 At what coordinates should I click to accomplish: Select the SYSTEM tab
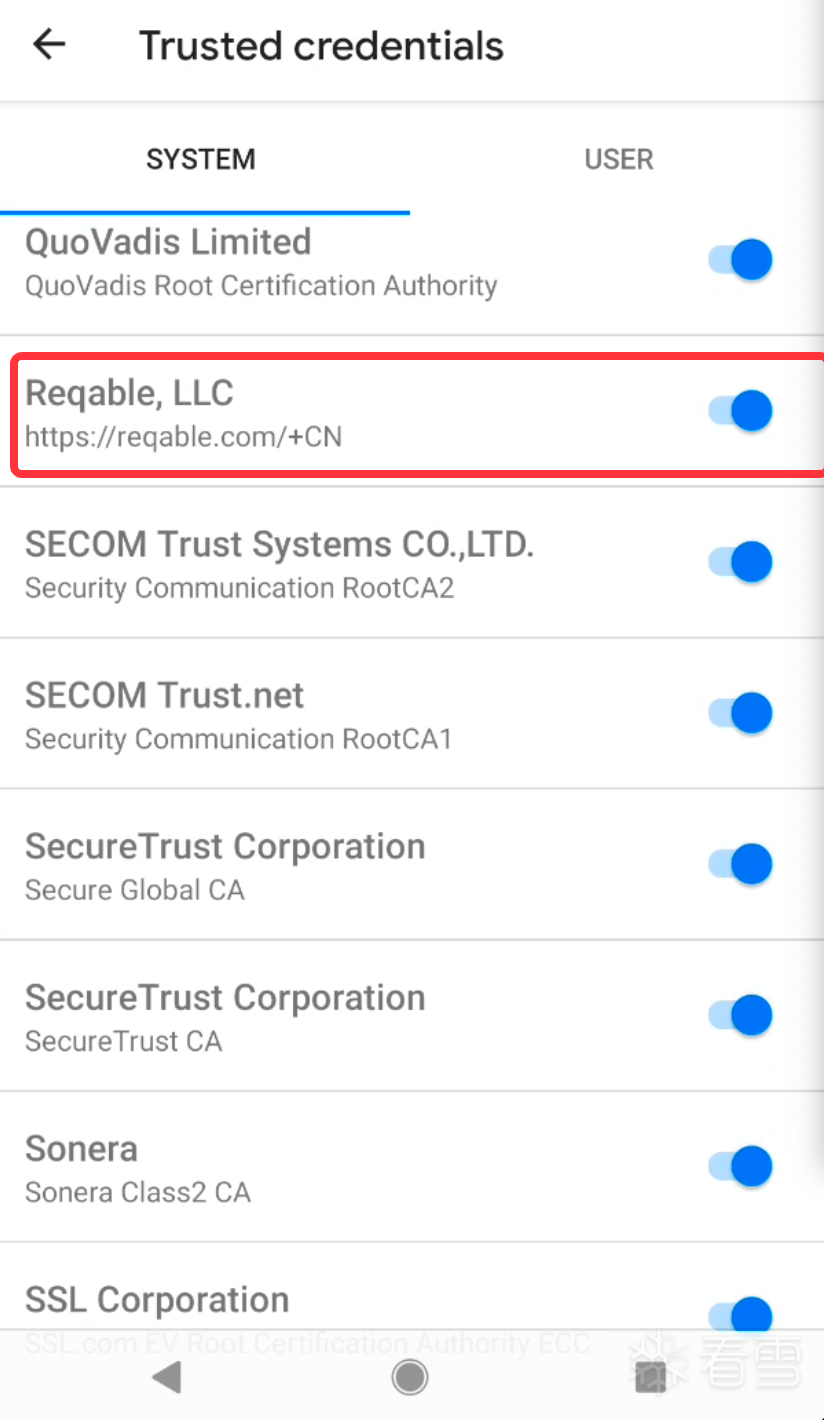pyautogui.click(x=201, y=159)
